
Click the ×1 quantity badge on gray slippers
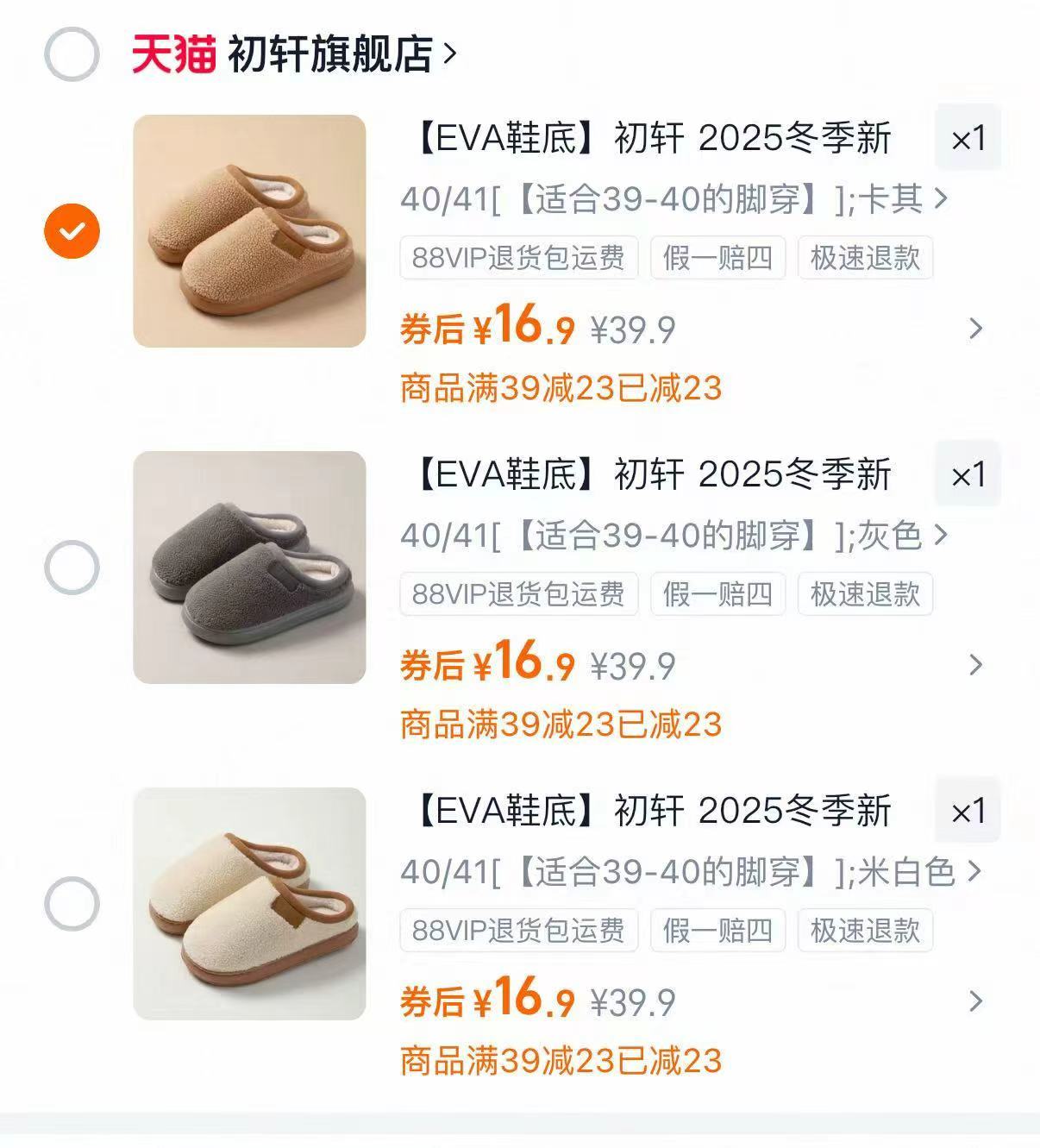point(968,473)
